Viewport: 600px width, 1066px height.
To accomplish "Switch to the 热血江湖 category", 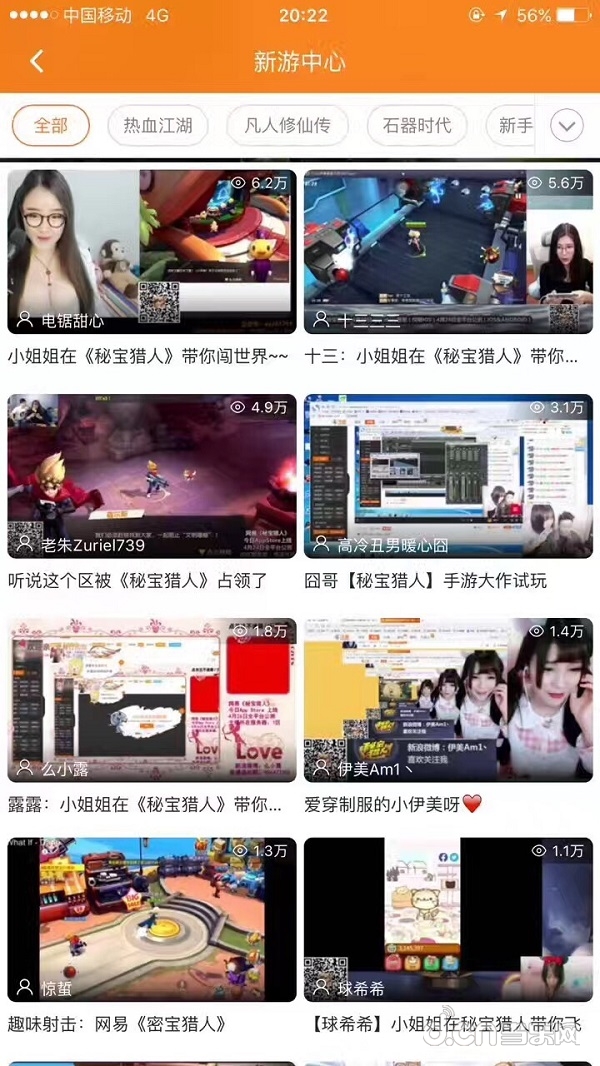I will tap(158, 126).
